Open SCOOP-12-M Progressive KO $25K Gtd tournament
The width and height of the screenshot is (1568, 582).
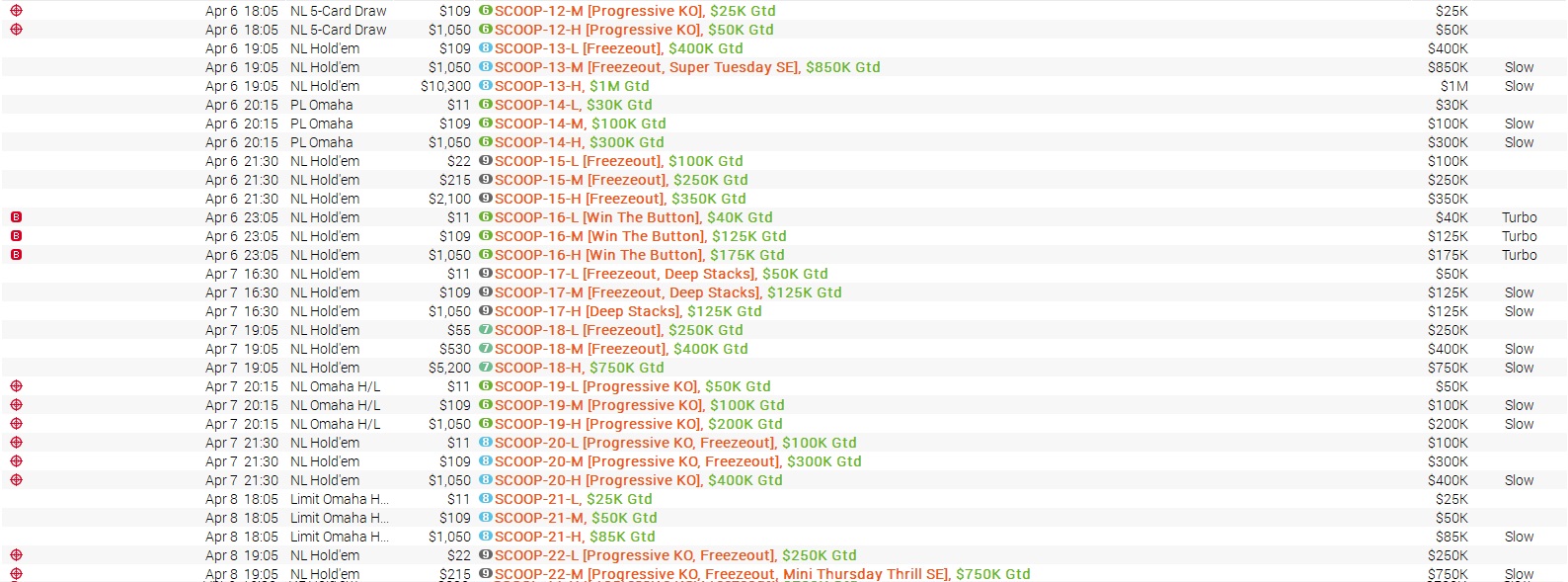[x=635, y=11]
